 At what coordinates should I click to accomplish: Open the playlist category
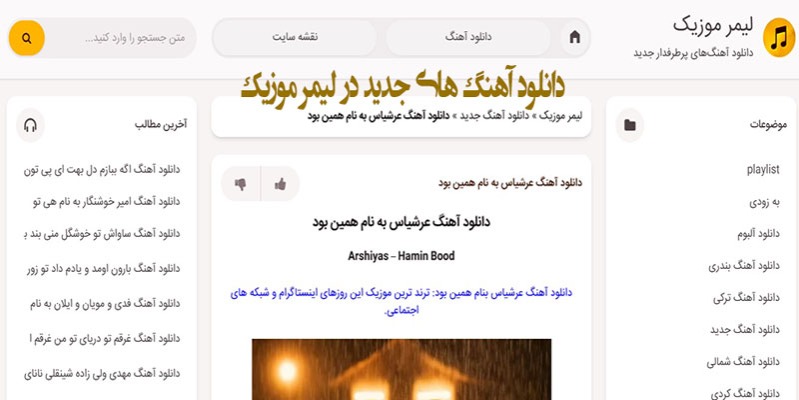click(x=763, y=169)
